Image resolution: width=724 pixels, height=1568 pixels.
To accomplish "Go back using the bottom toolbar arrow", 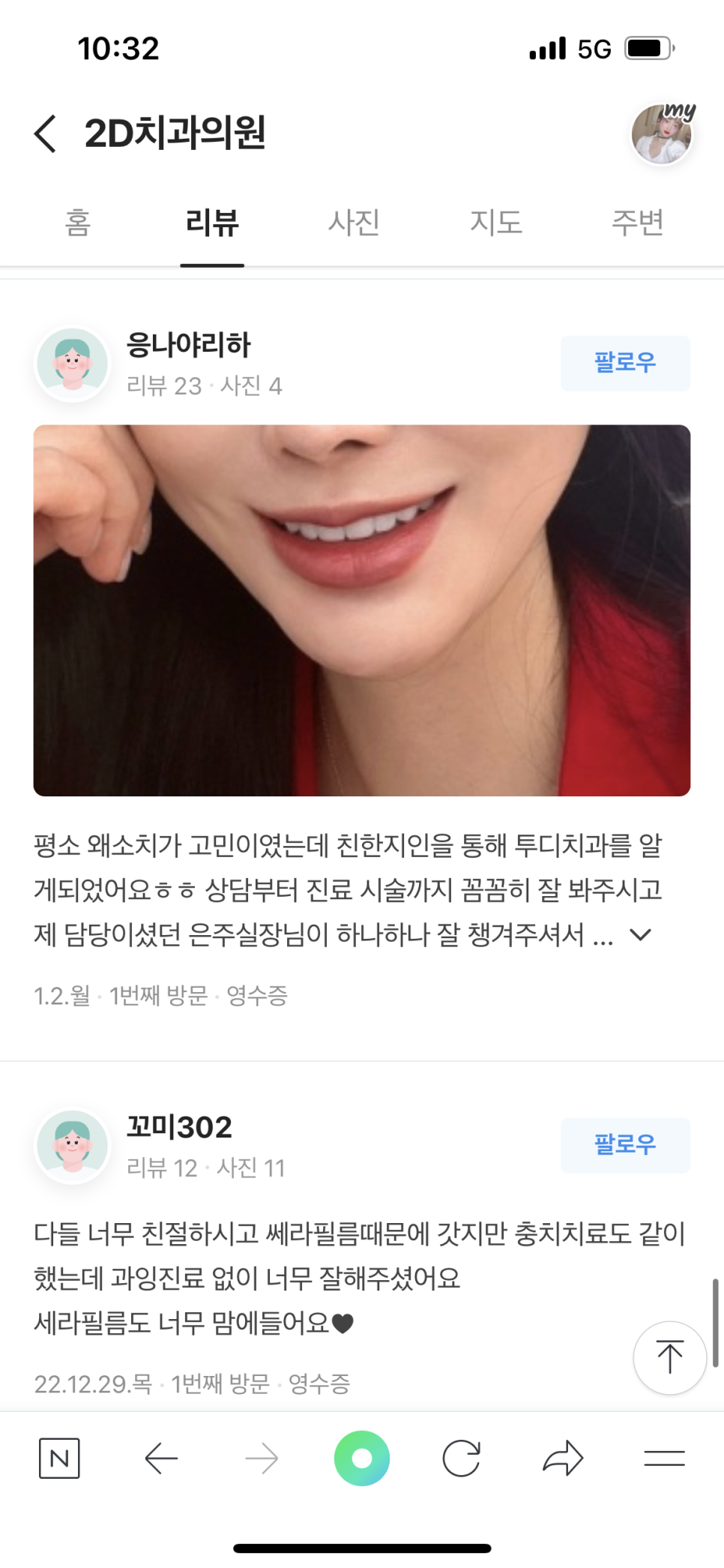I will [x=161, y=1458].
